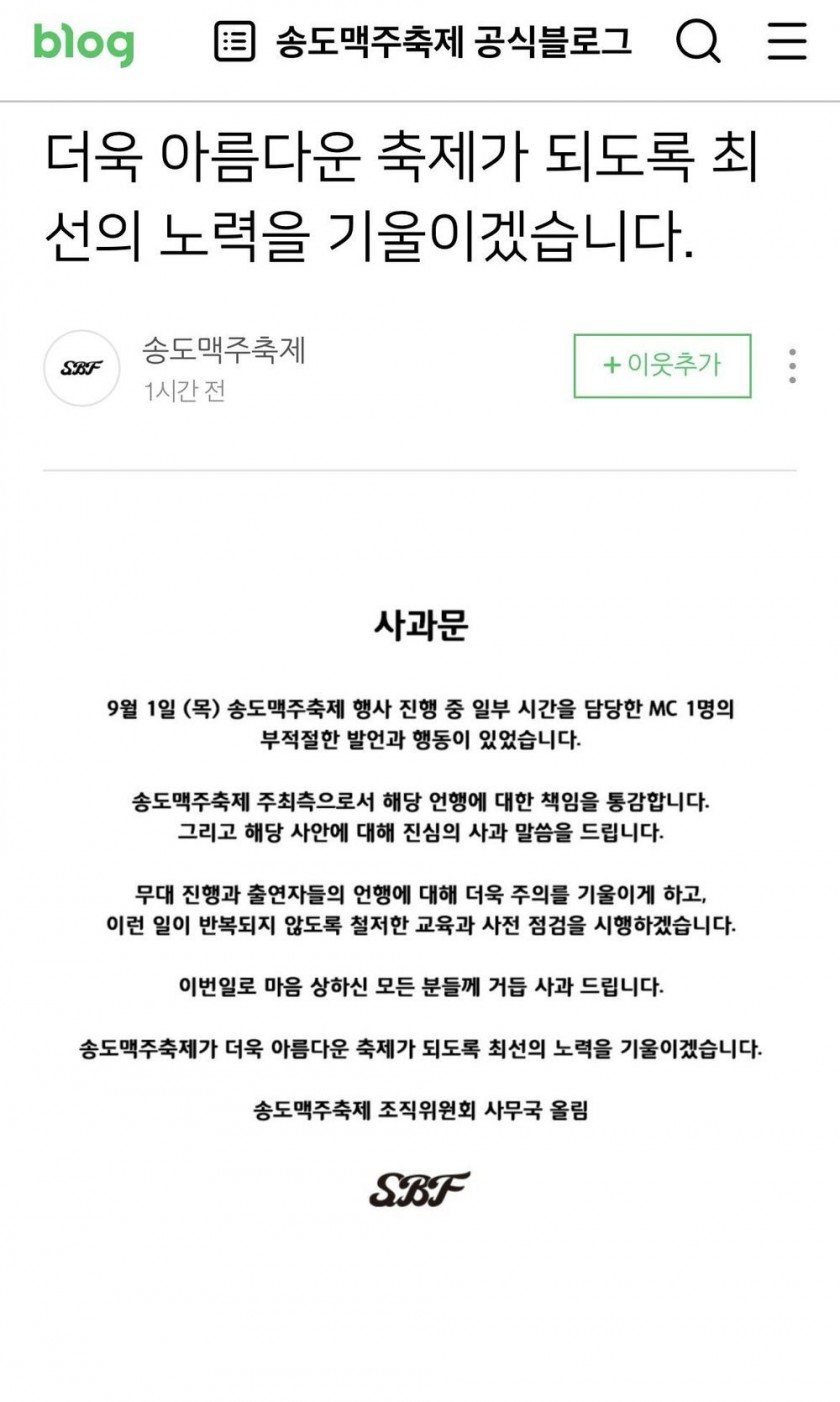The height and width of the screenshot is (1402, 840).
Task: Go to the Naver blog home logo
Action: 83,42
